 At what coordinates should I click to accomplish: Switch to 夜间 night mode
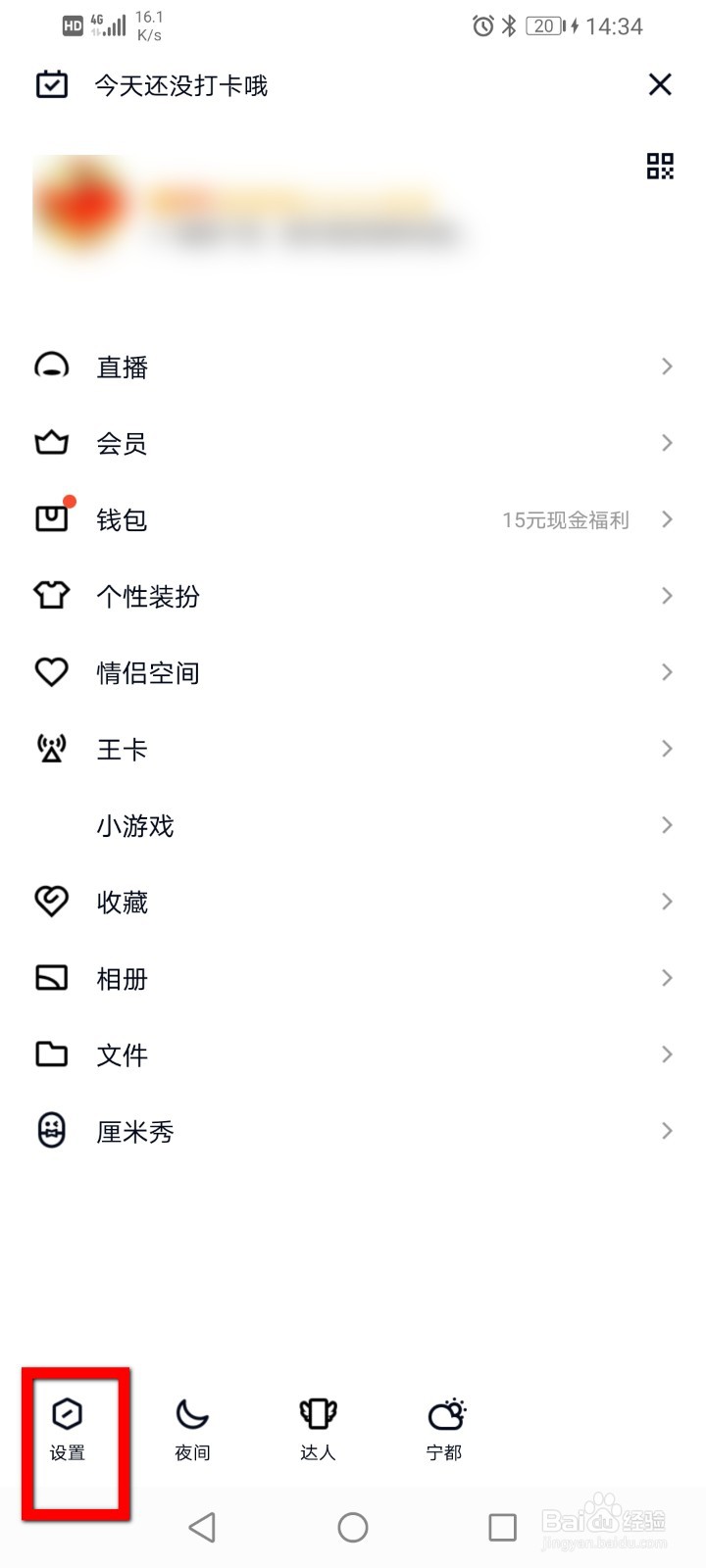coord(192,1430)
